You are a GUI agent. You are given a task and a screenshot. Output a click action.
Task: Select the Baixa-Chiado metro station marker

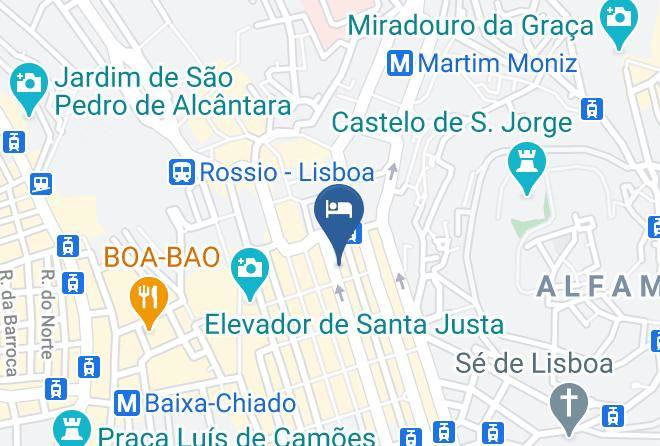point(127,403)
